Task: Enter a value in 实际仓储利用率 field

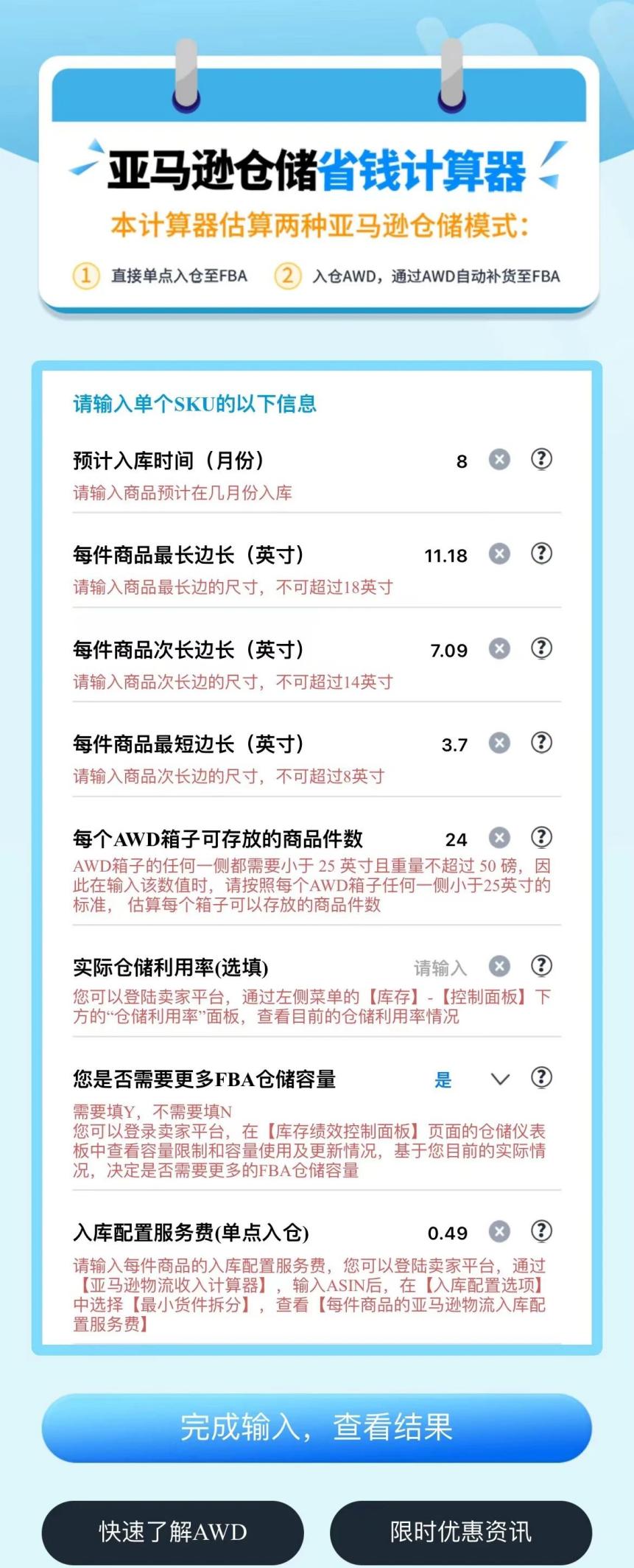Action: [x=440, y=967]
